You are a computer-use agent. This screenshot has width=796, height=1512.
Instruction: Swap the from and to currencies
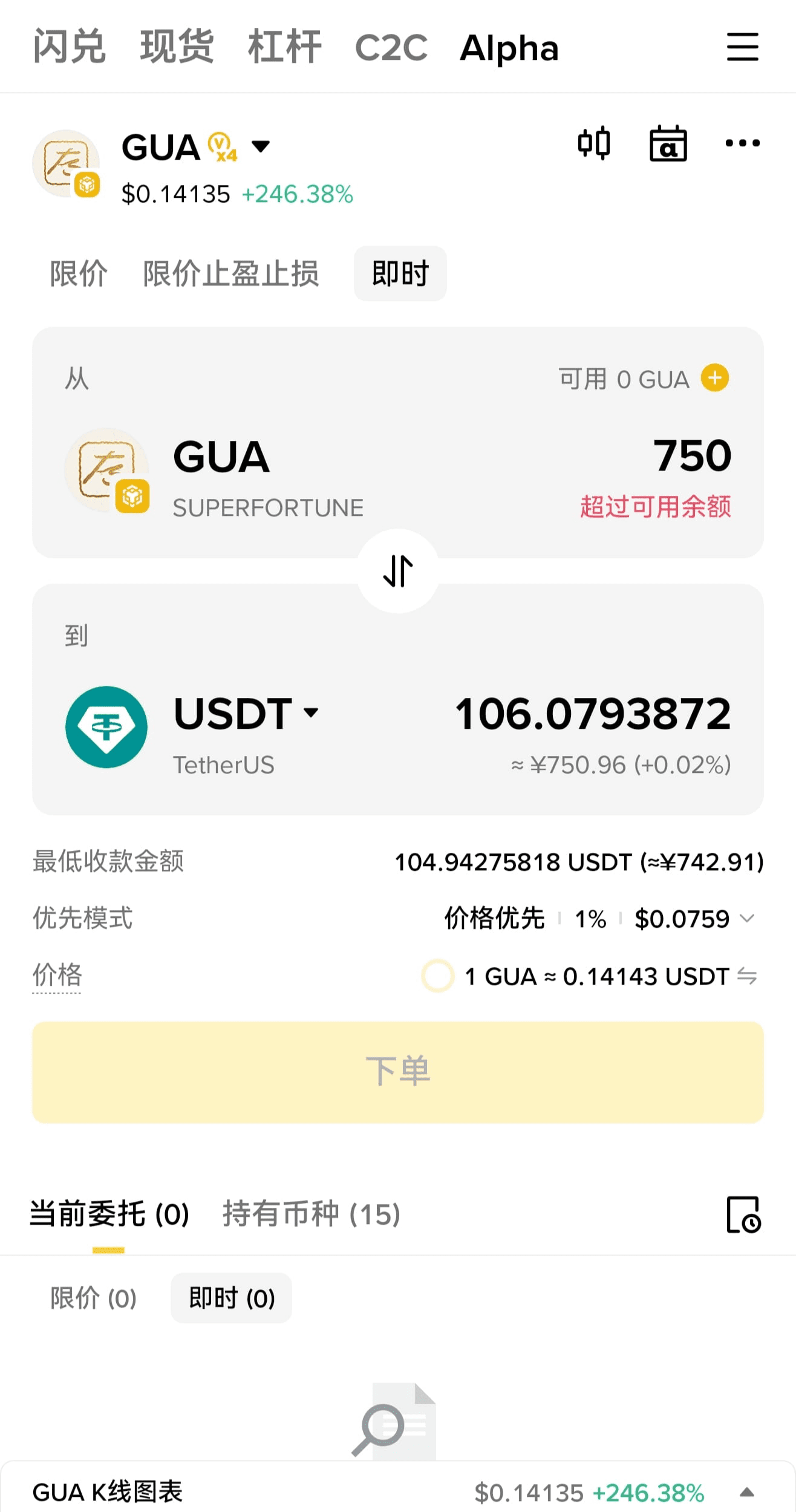398,571
